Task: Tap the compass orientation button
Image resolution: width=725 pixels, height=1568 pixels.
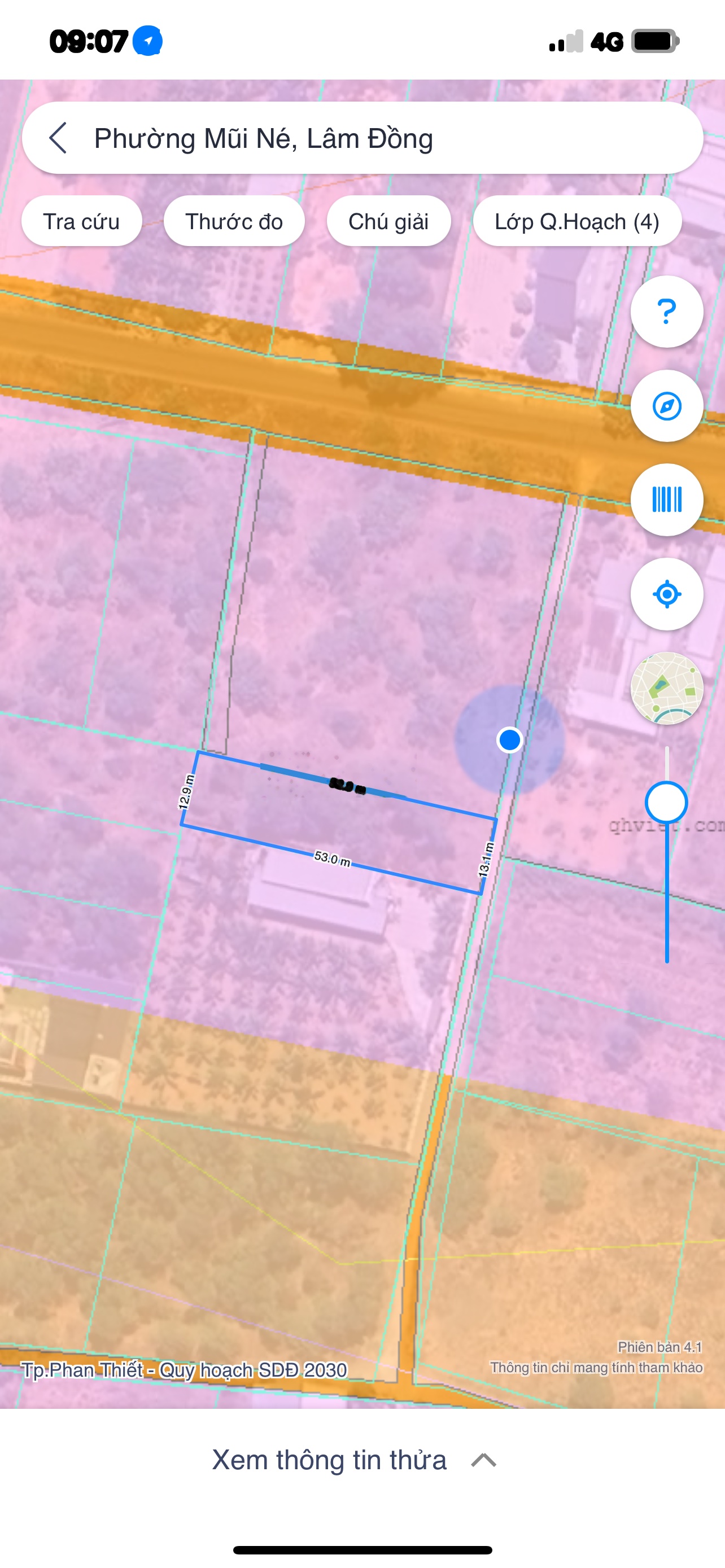Action: [667, 406]
